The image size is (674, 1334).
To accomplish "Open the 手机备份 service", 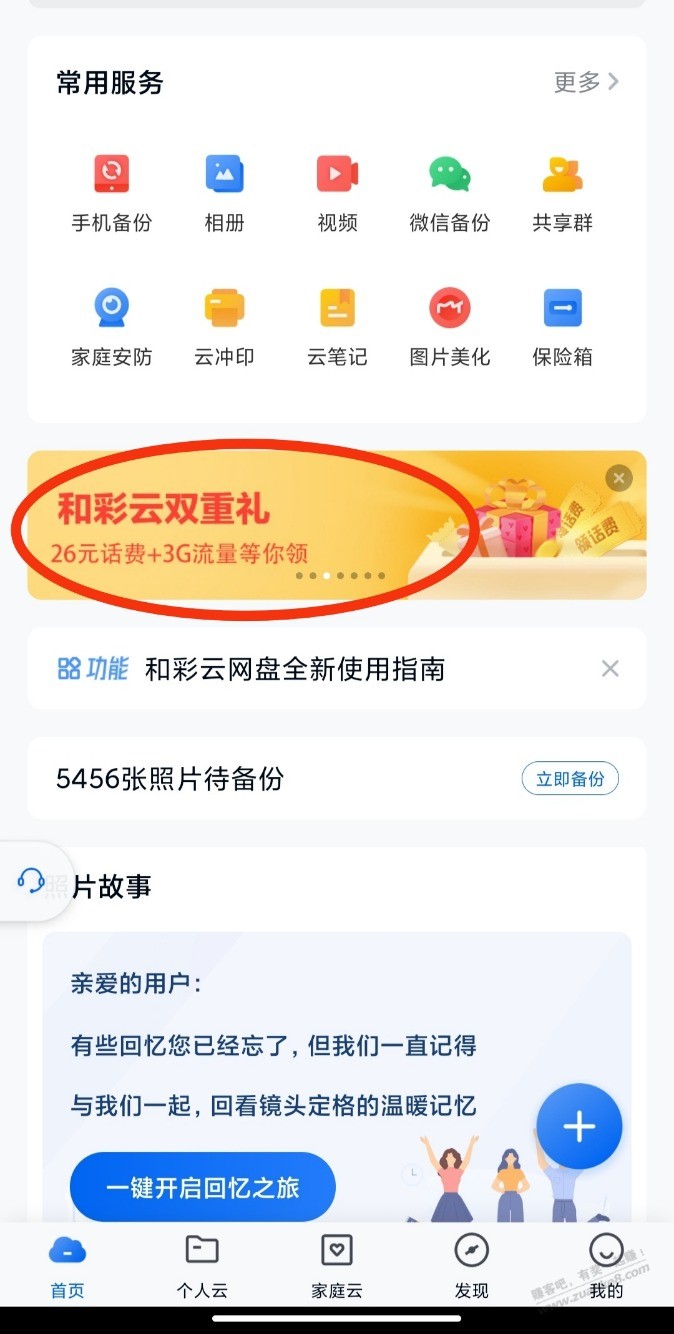I will click(111, 192).
